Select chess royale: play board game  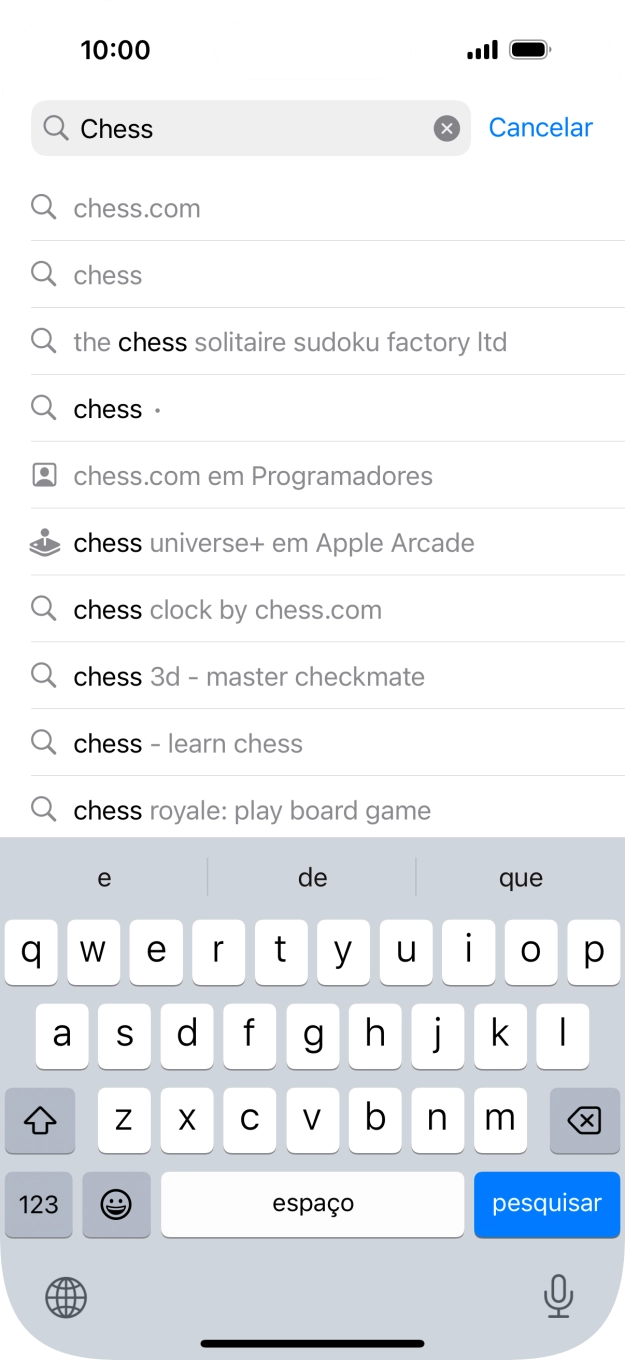click(x=252, y=810)
